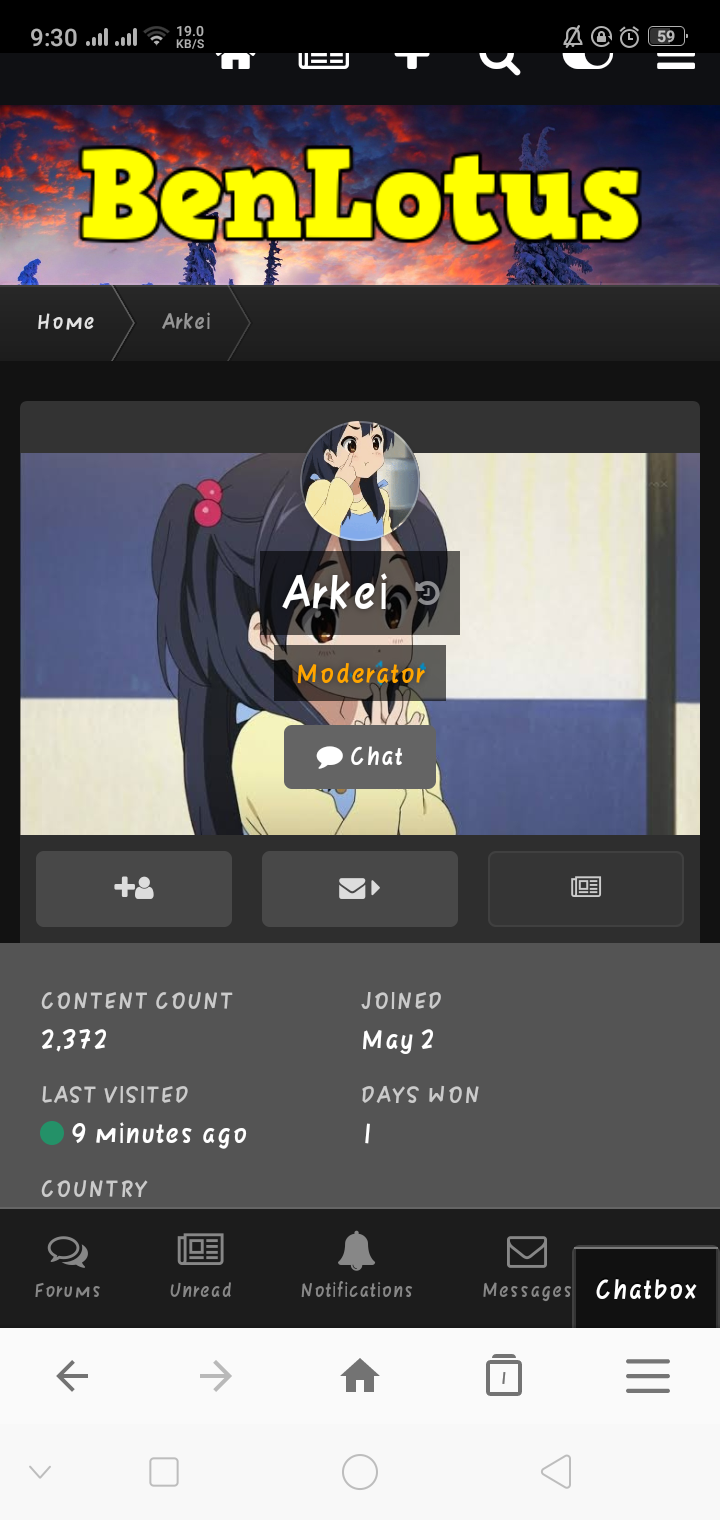The height and width of the screenshot is (1520, 720).
Task: Send Arkei a message via envelope button
Action: point(360,888)
